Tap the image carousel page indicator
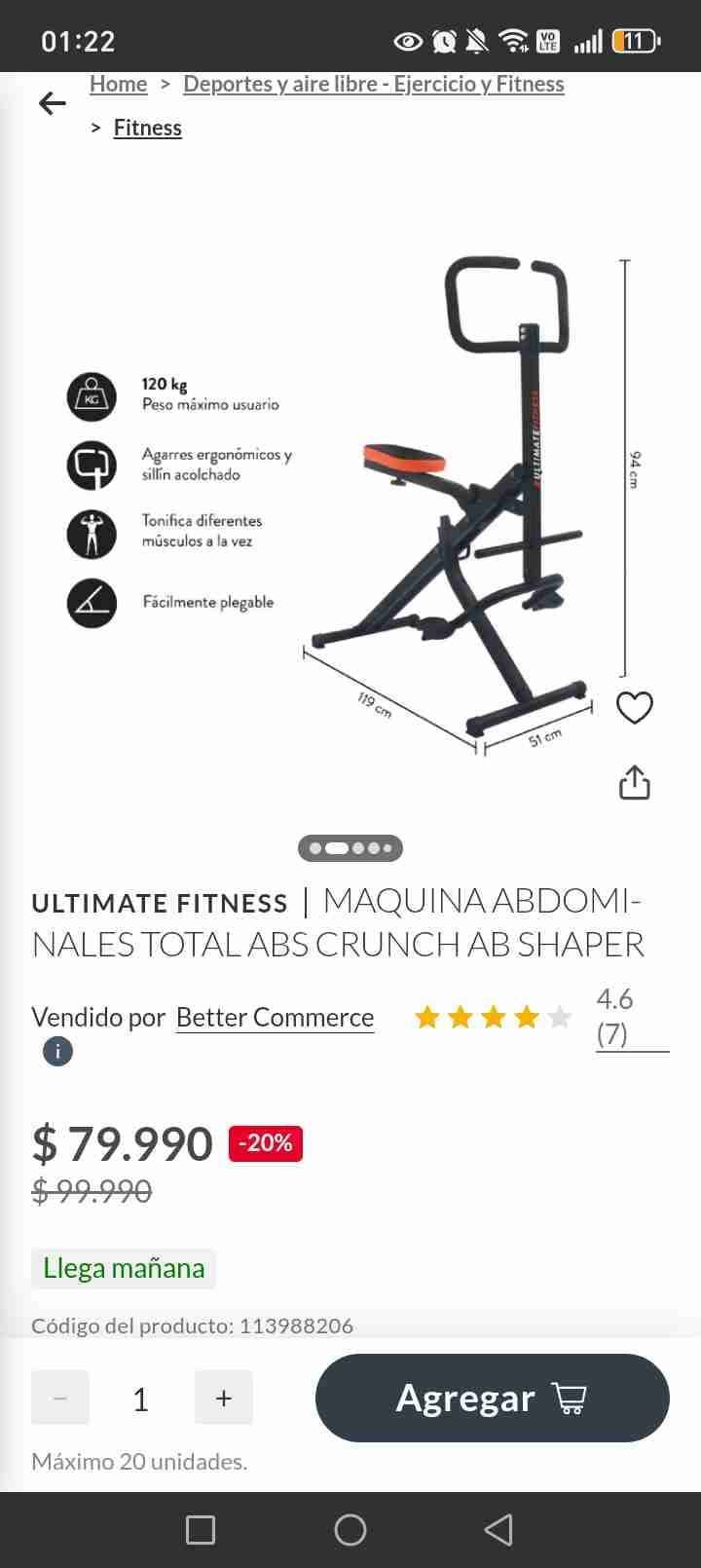 [350, 848]
